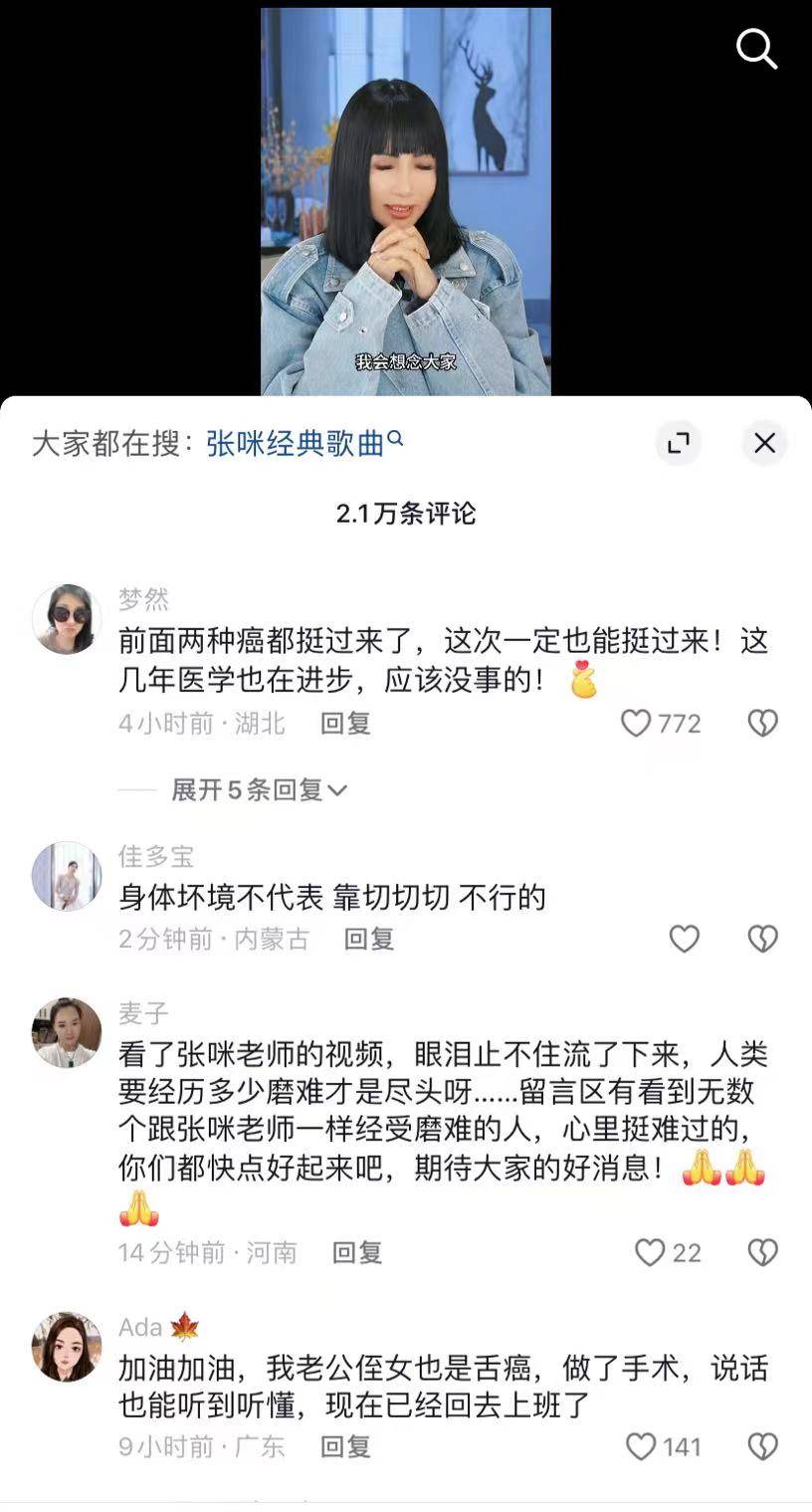The width and height of the screenshot is (812, 1512).
Task: Dislike 佳多宝's comment
Action: pyautogui.click(x=762, y=939)
